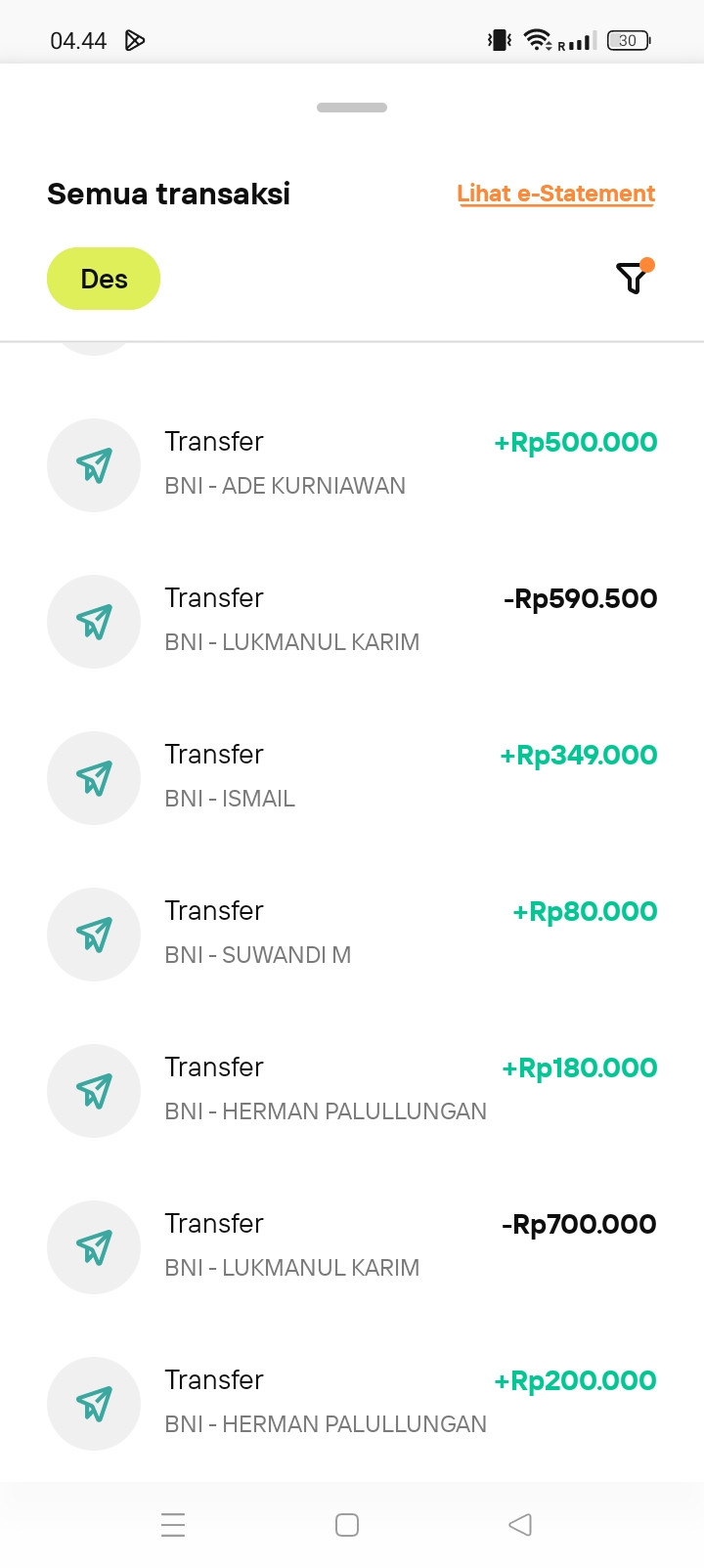This screenshot has height=1568, width=704.
Task: Open the transaction filter icon
Action: (634, 279)
